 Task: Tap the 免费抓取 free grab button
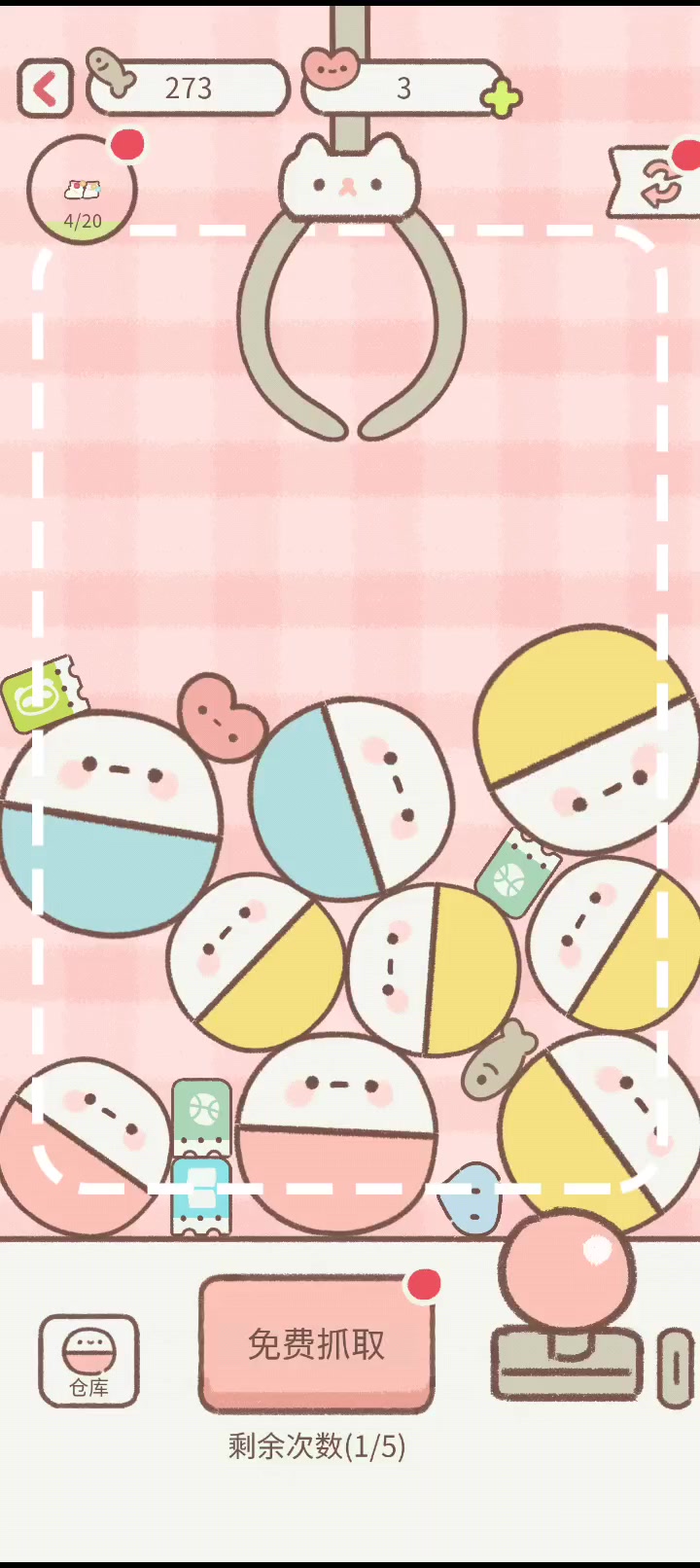316,1344
